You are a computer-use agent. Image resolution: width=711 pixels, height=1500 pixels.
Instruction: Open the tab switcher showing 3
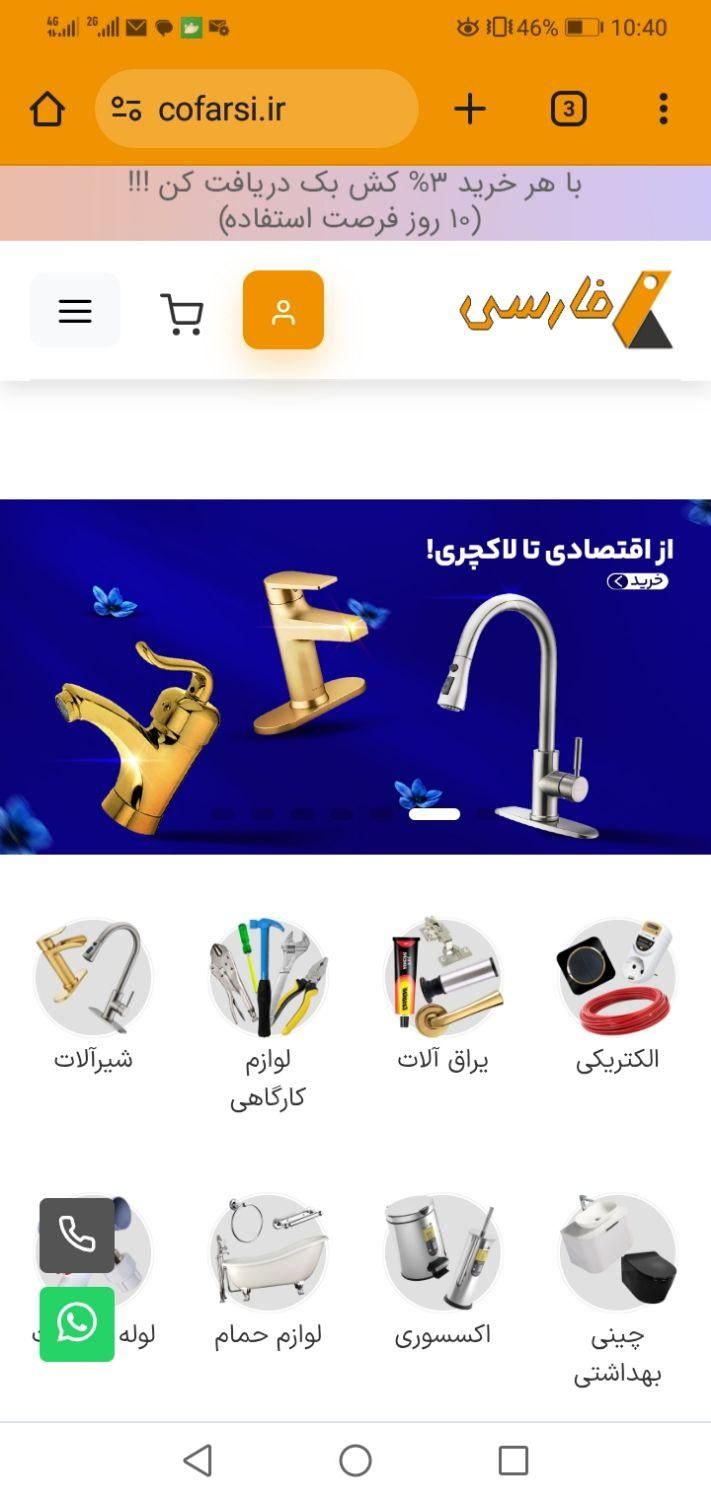click(x=568, y=109)
